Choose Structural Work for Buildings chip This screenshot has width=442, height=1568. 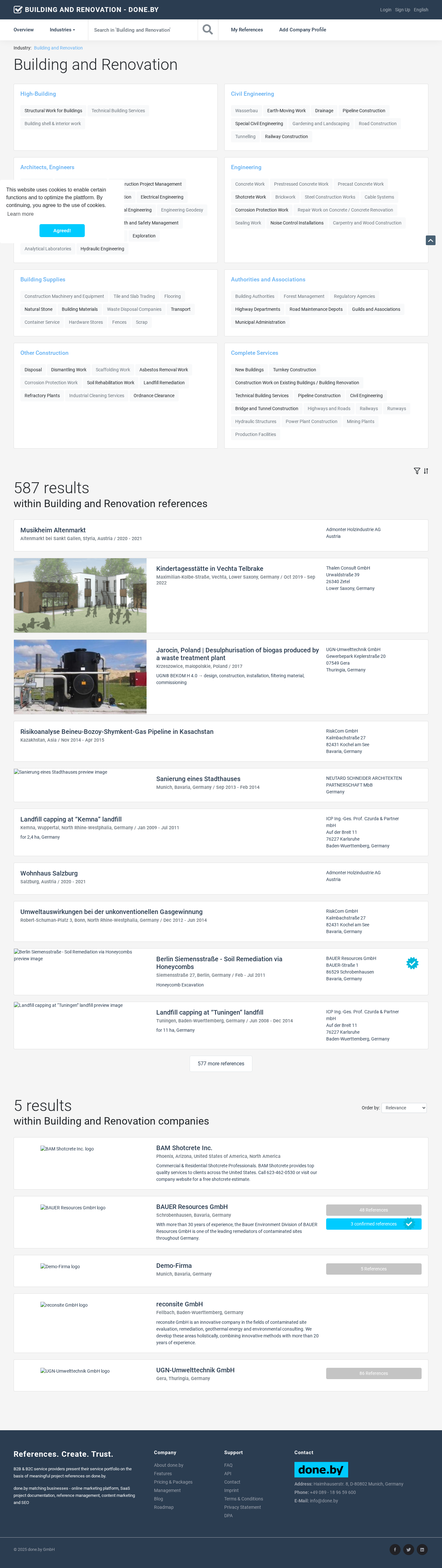53,111
